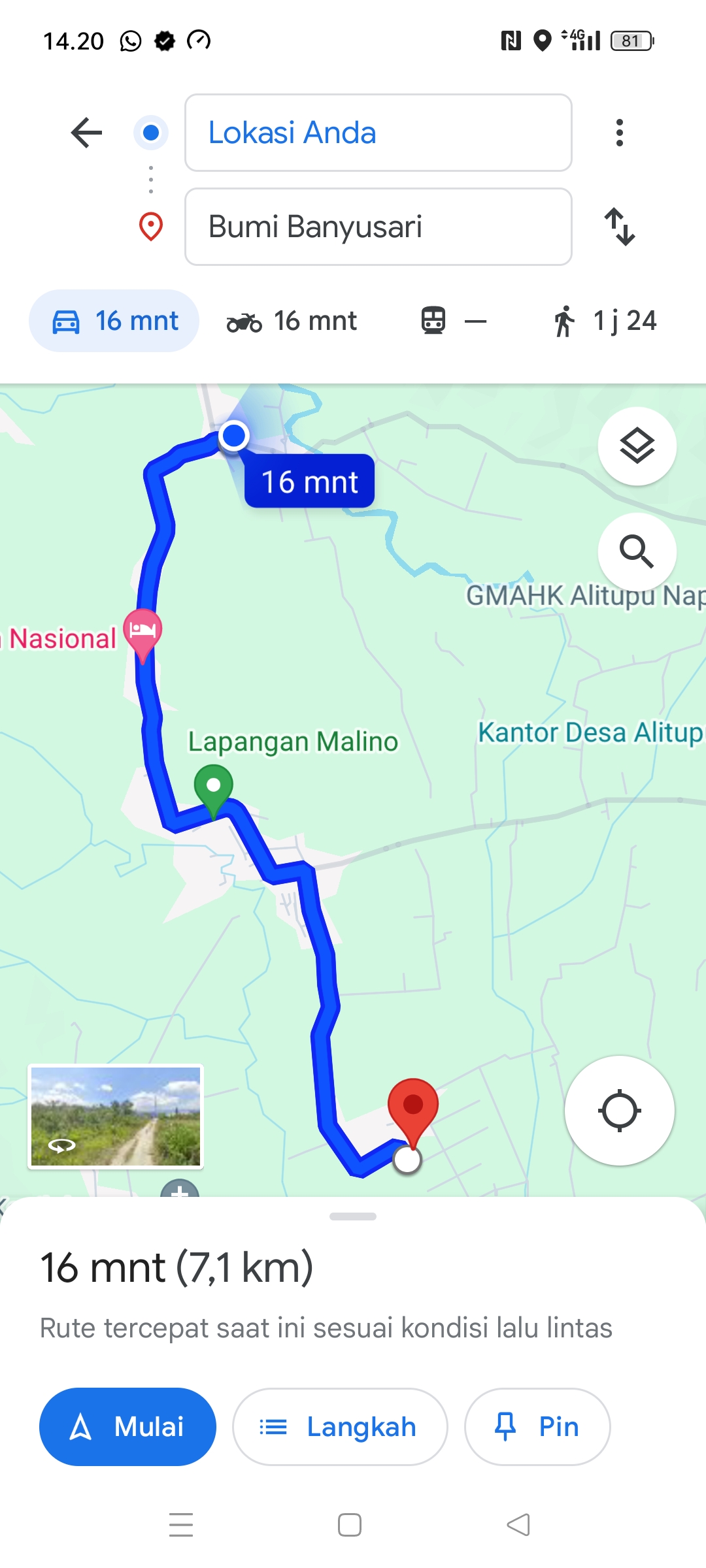The width and height of the screenshot is (706, 1568).
Task: Swap start and destination points
Action: pos(619,227)
